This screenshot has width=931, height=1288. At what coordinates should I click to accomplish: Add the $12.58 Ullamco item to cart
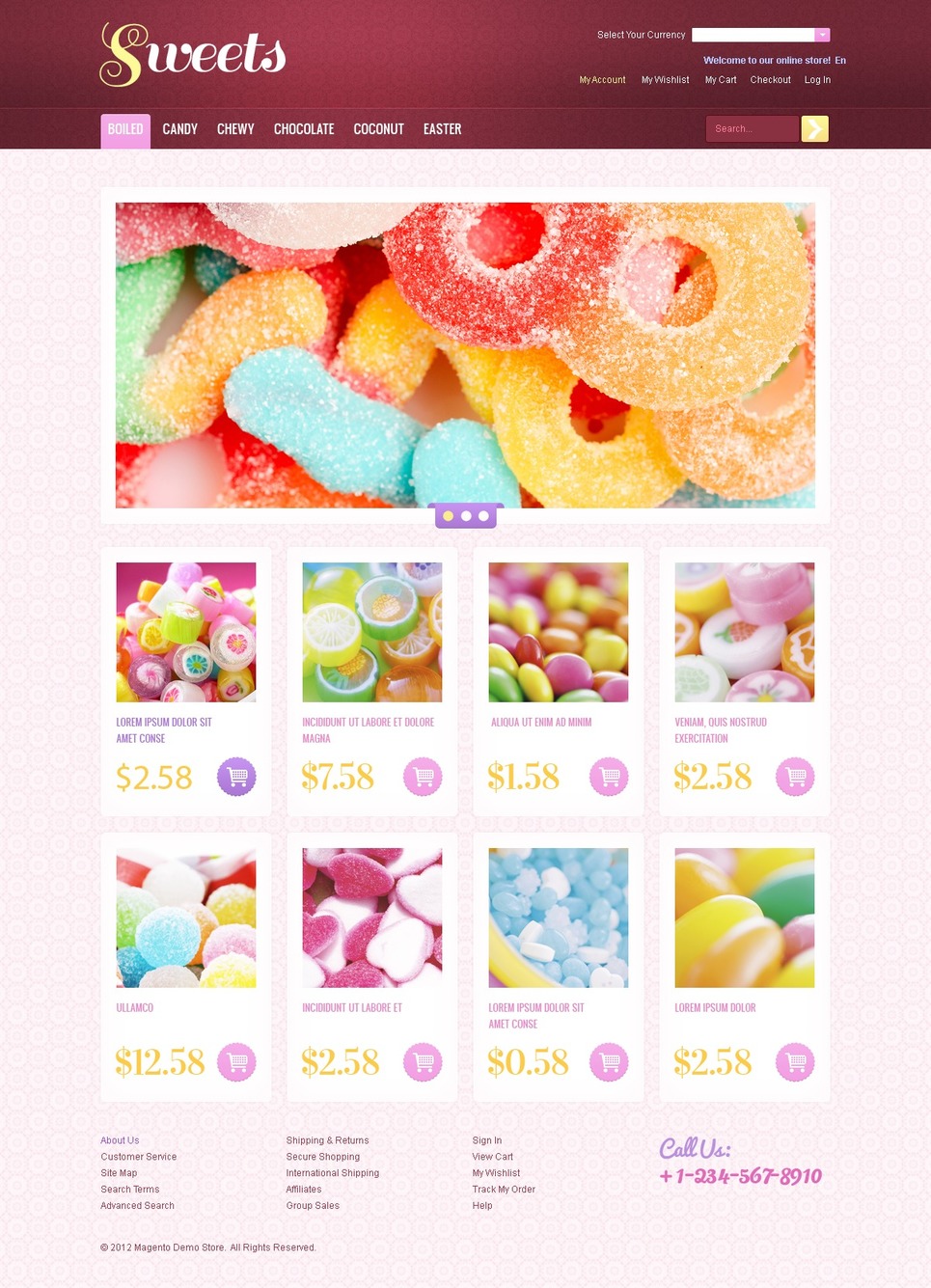click(236, 1062)
